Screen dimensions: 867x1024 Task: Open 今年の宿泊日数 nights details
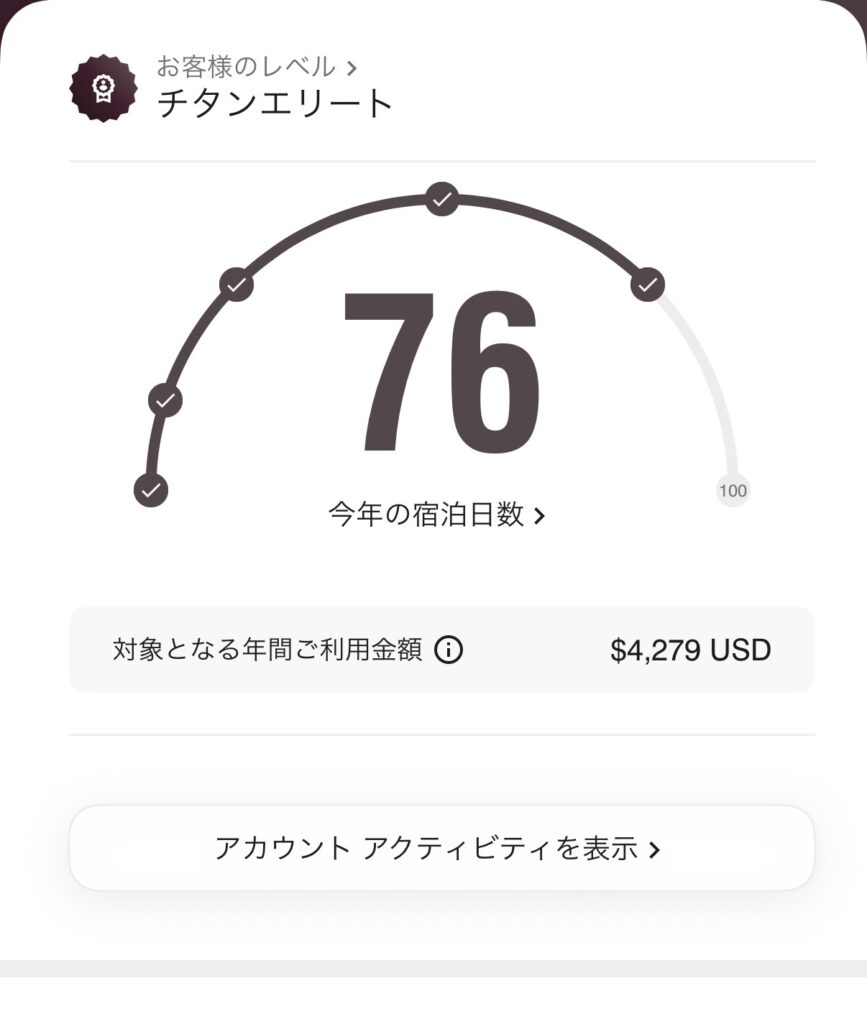(437, 515)
